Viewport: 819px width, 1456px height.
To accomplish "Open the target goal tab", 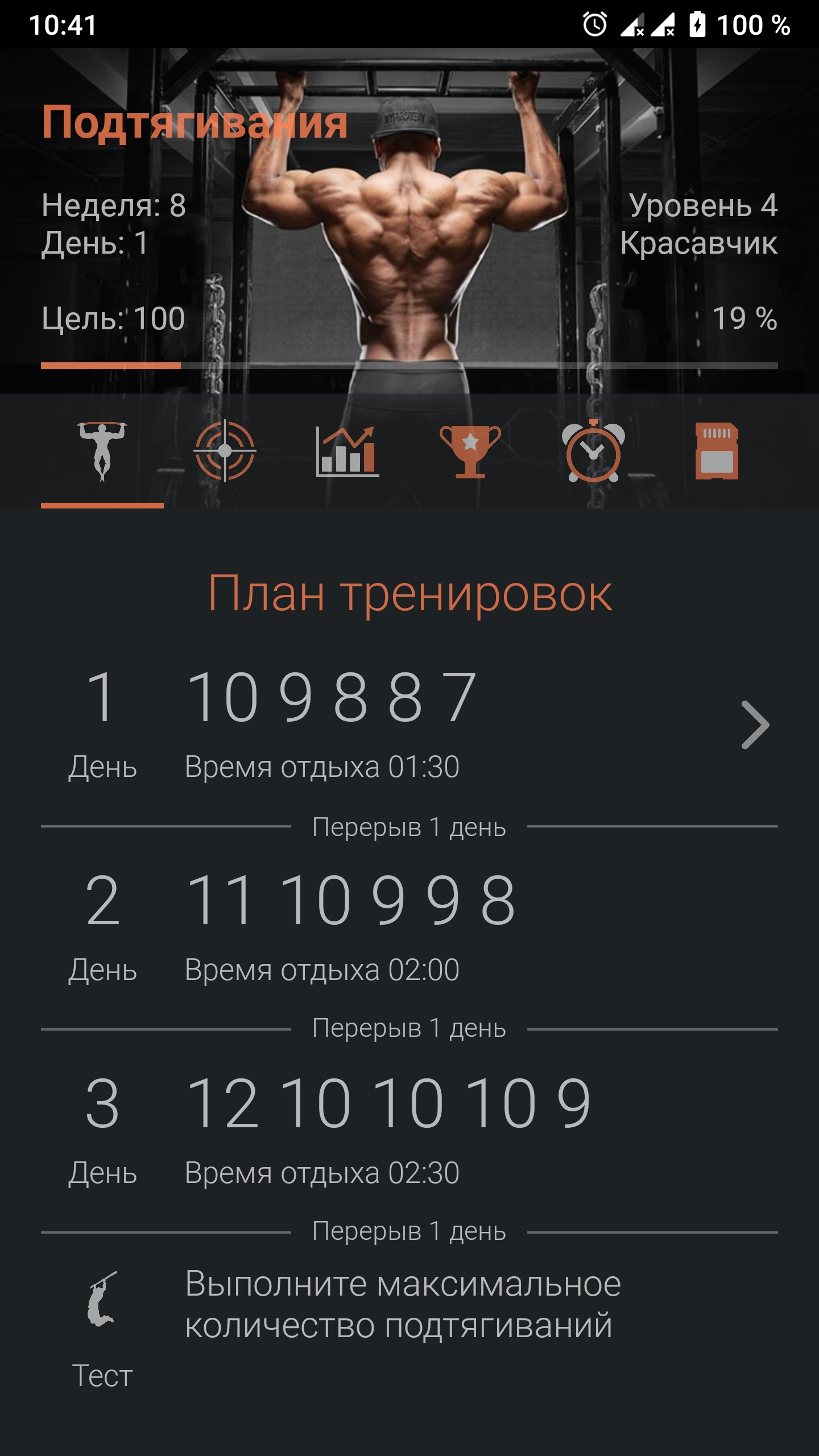I will (x=225, y=452).
